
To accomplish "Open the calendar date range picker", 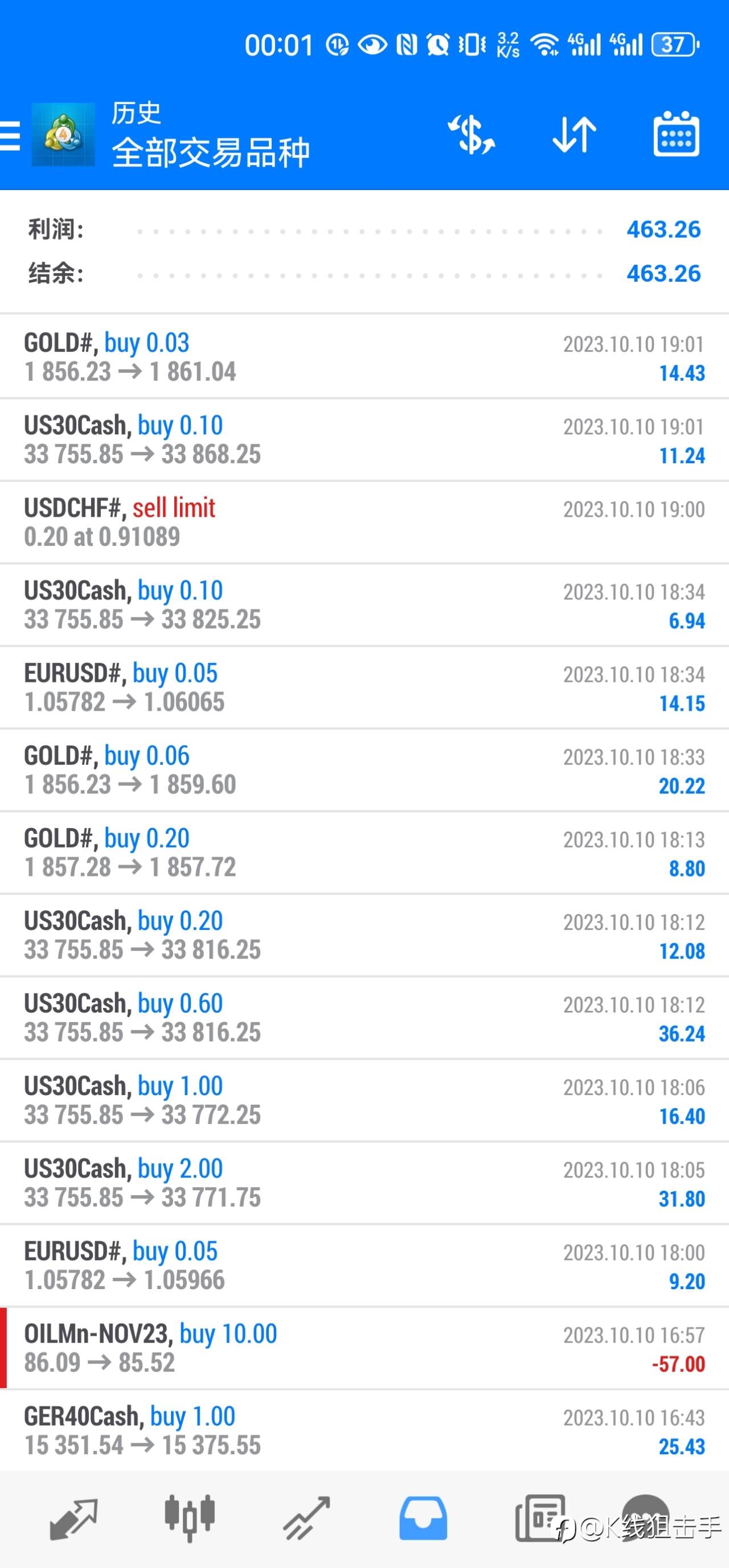I will [676, 134].
